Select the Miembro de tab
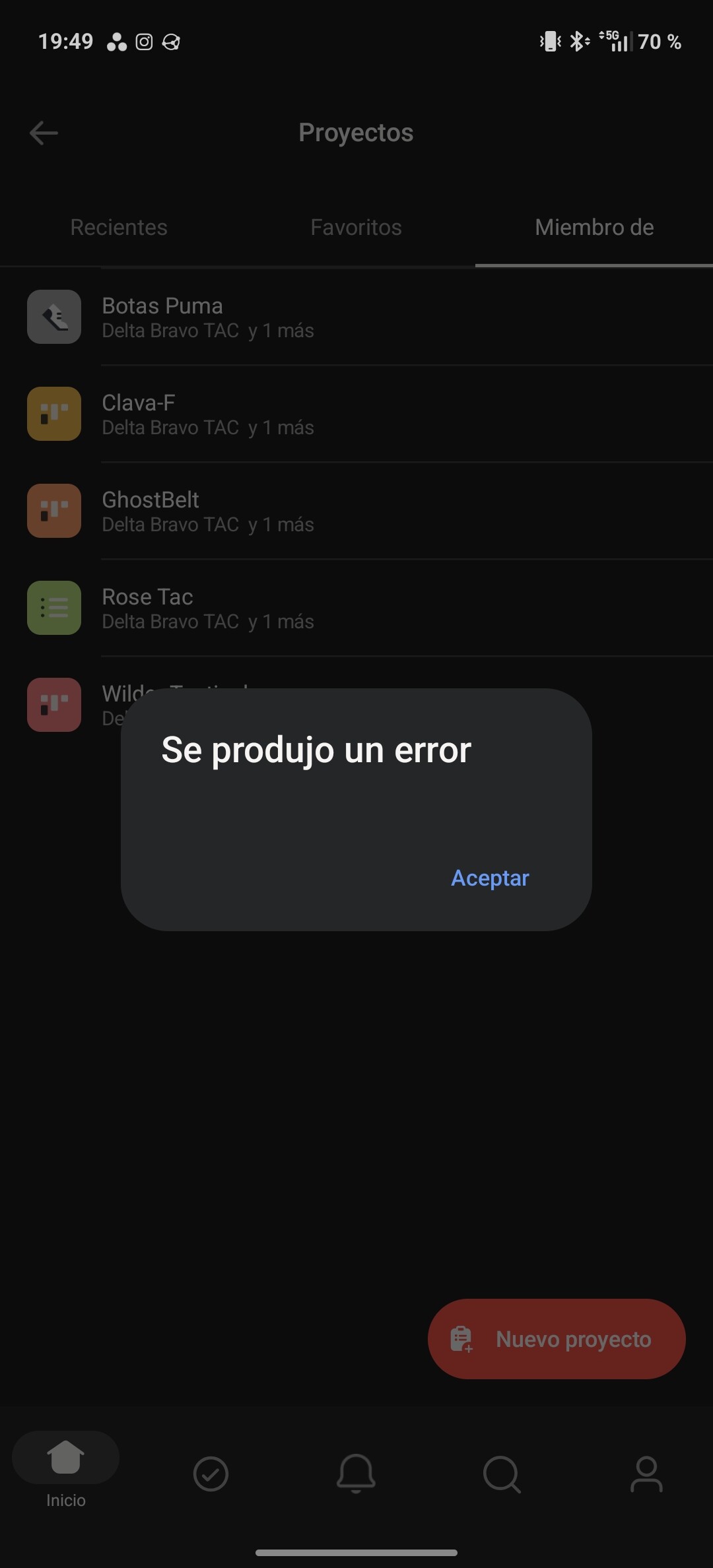713x1568 pixels. (594, 227)
